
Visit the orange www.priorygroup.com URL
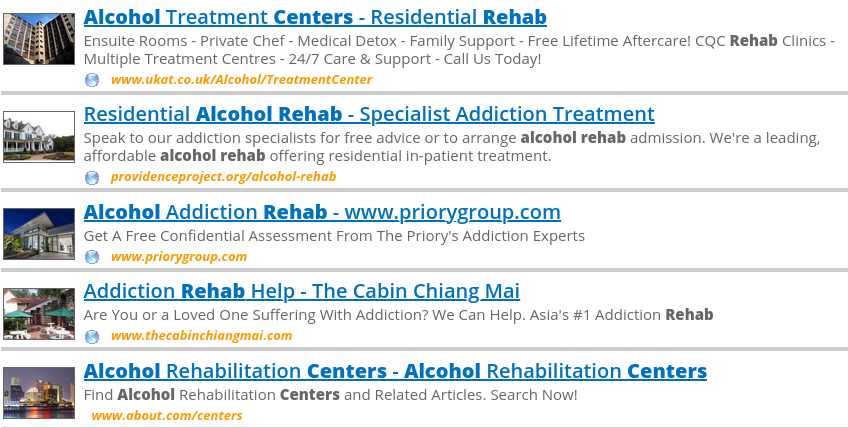(178, 257)
